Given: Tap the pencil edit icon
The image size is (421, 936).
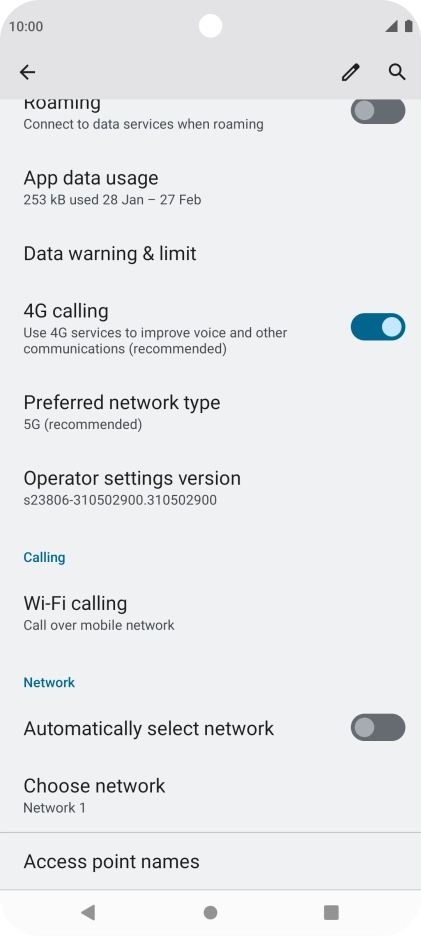Looking at the screenshot, I should click(351, 72).
